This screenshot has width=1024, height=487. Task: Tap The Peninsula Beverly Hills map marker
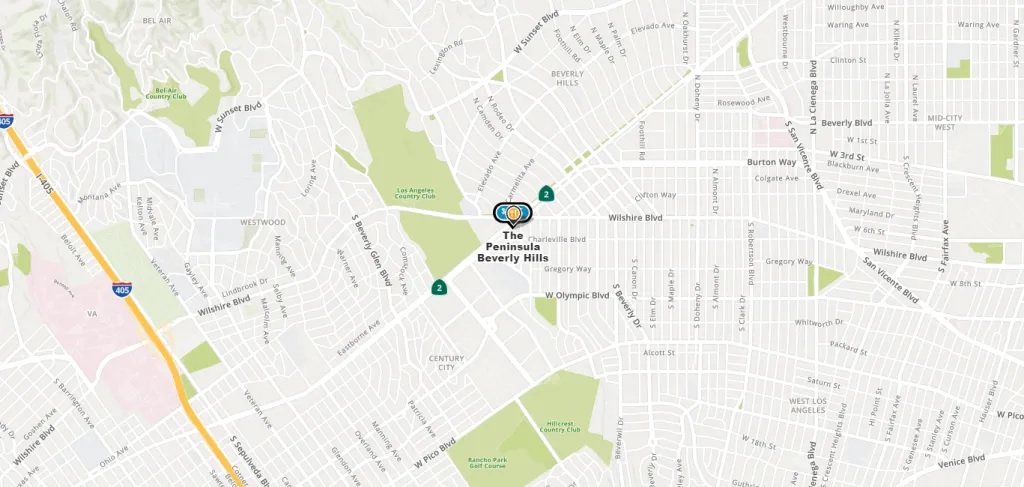[x=513, y=214]
